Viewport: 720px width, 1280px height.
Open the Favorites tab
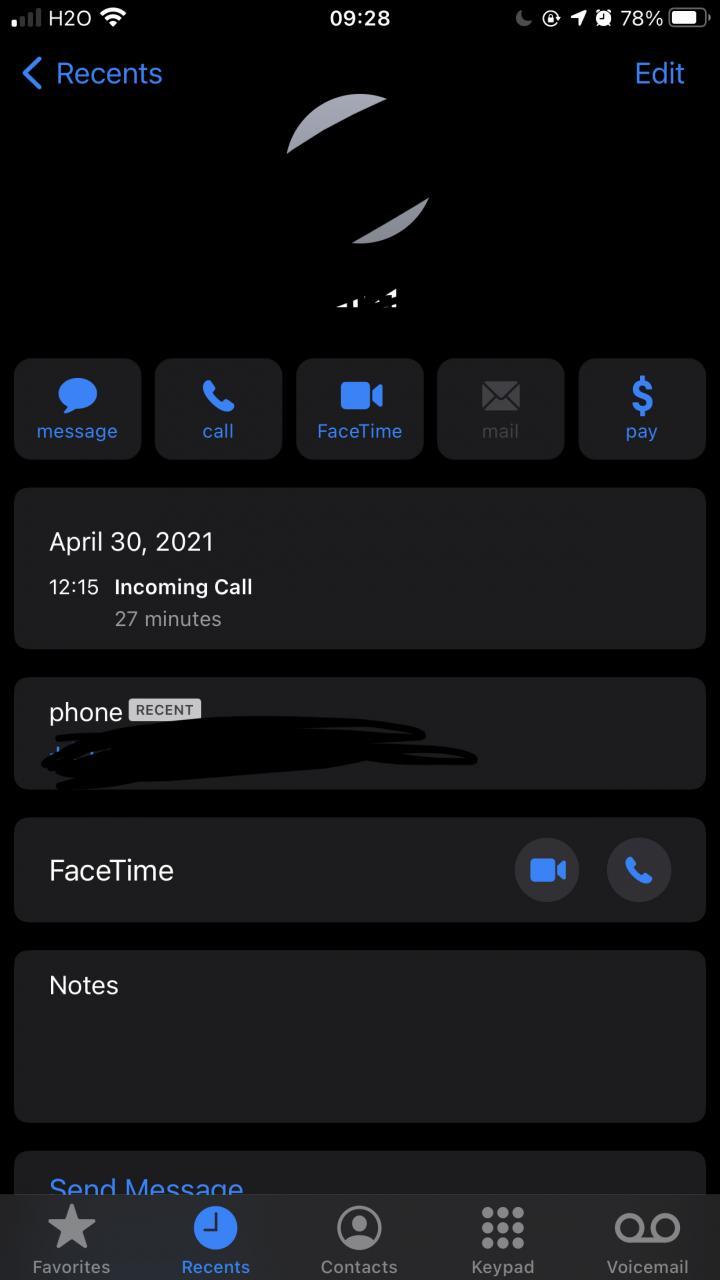point(72,1239)
